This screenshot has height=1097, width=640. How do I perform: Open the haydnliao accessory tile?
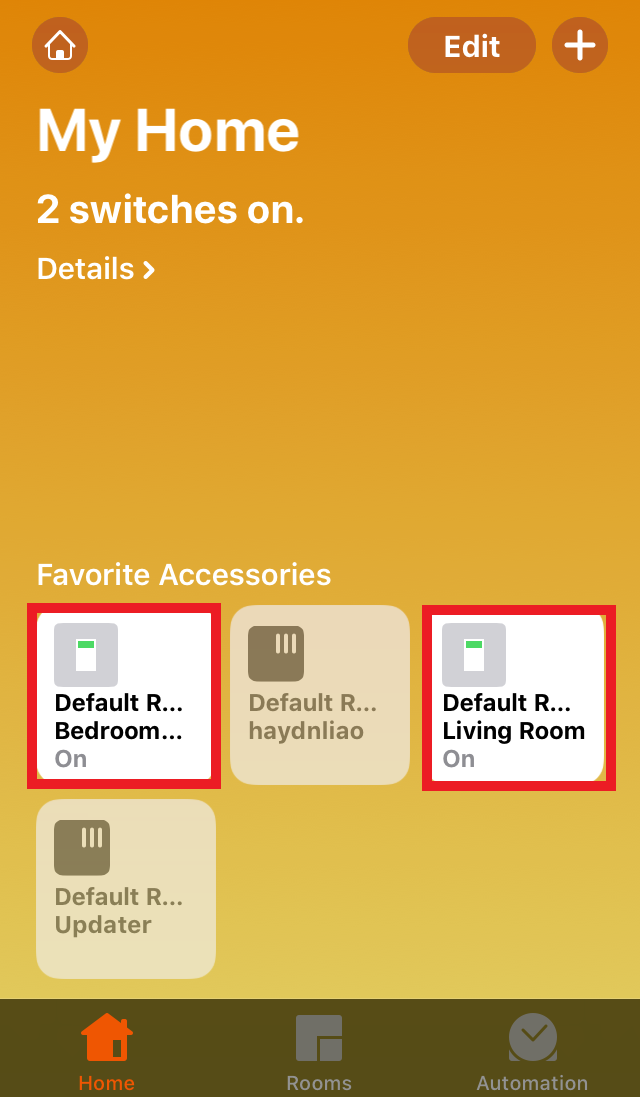[x=320, y=696]
